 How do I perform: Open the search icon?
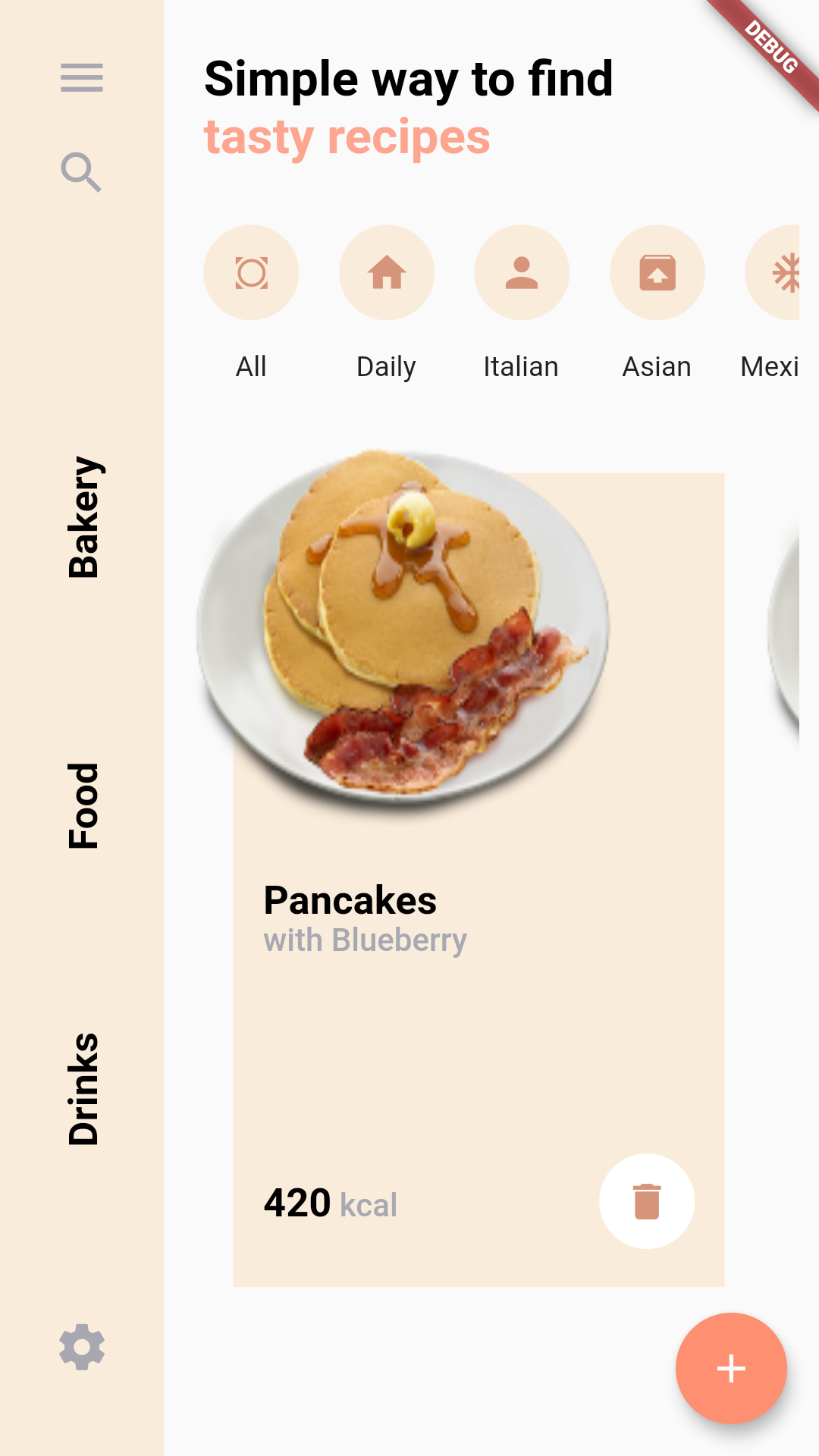tap(82, 172)
